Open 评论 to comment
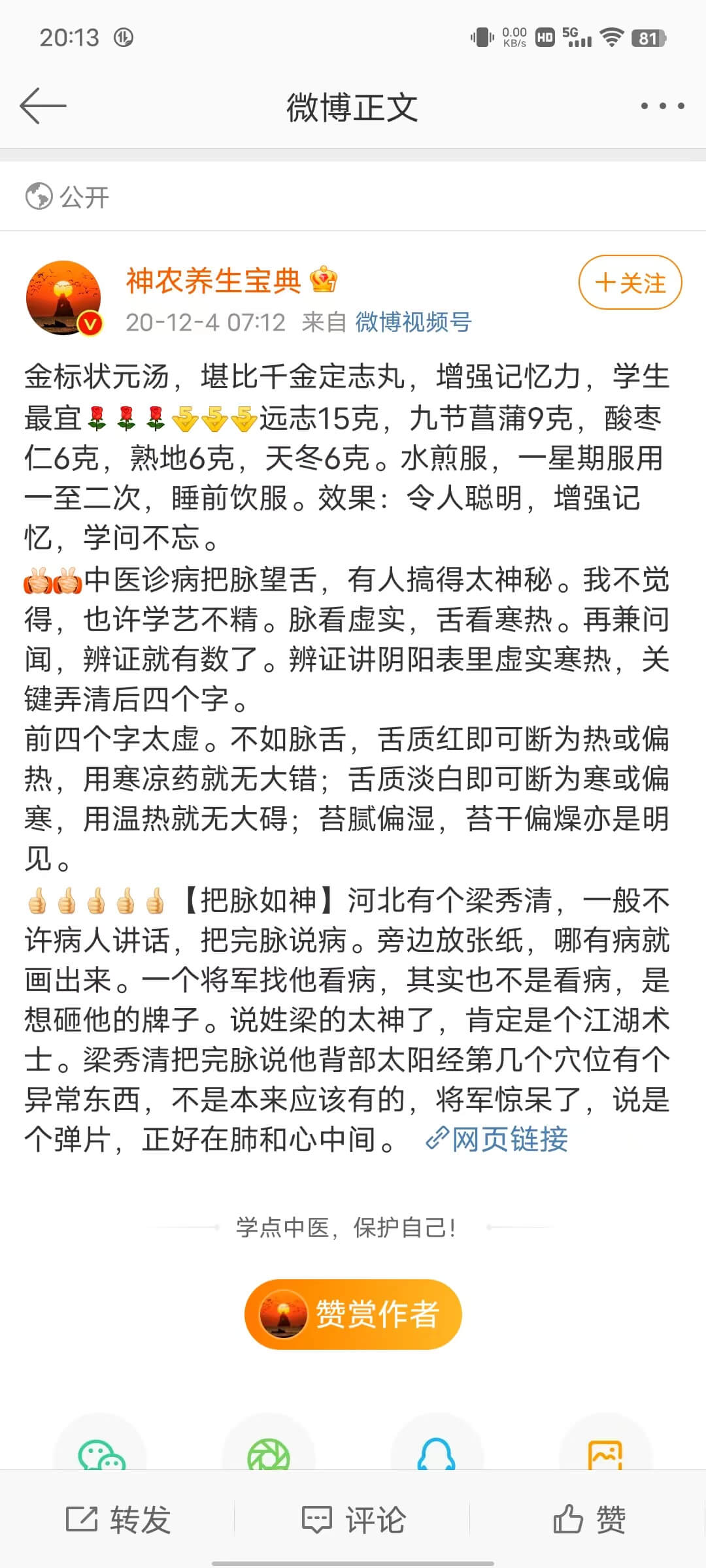This screenshot has width=706, height=1568. pos(353,1520)
